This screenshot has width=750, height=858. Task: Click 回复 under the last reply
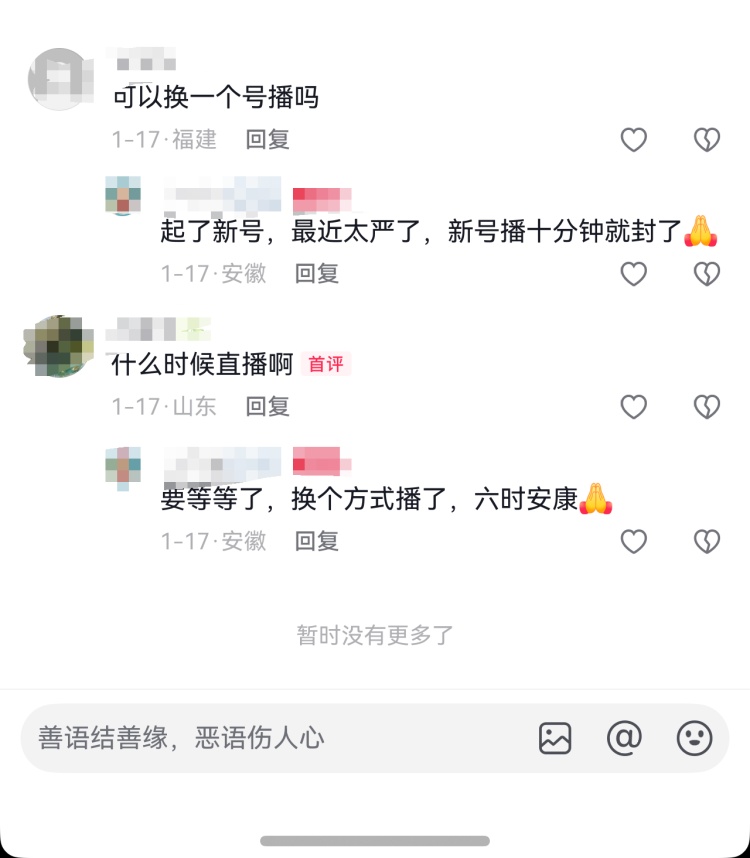click(317, 541)
